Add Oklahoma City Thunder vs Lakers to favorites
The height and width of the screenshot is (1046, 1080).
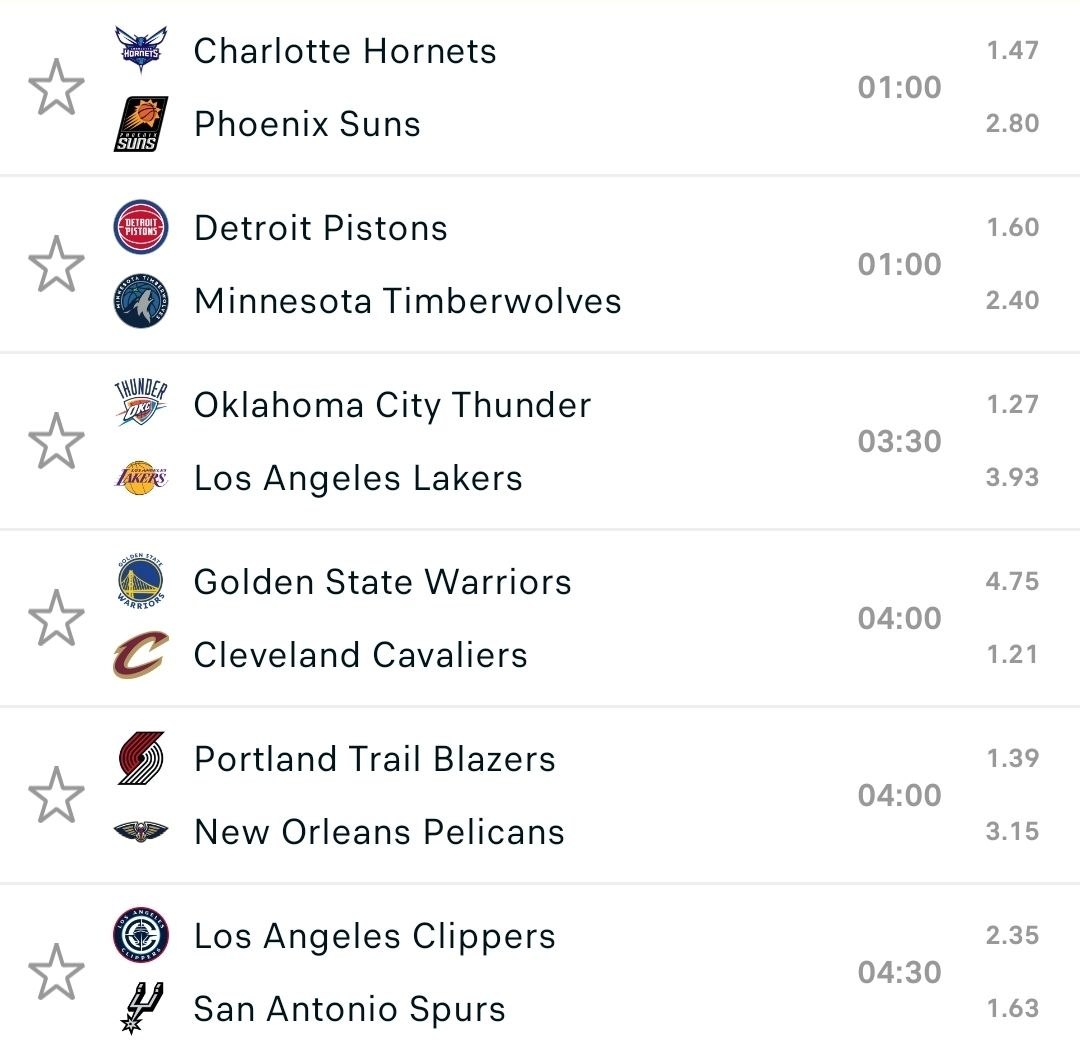[56, 441]
